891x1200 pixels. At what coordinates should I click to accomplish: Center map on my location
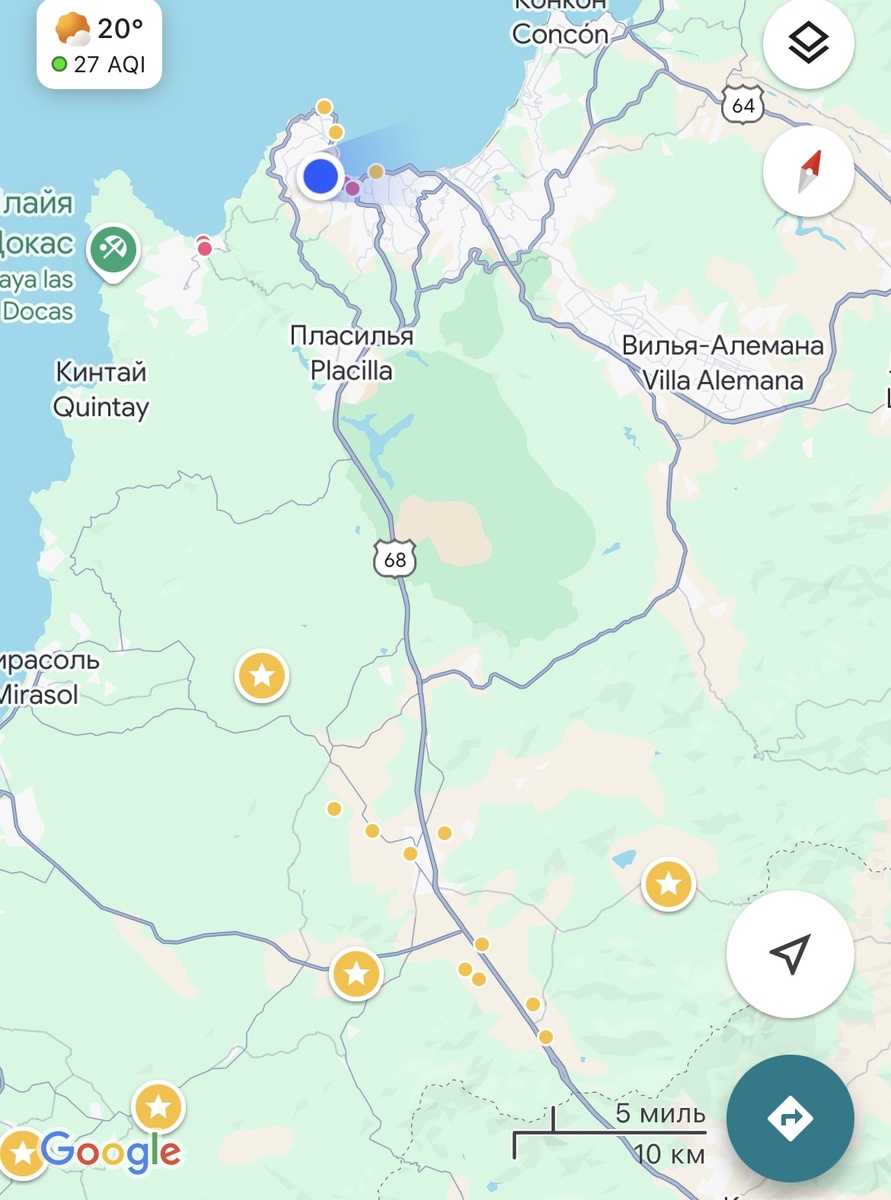[x=790, y=954]
